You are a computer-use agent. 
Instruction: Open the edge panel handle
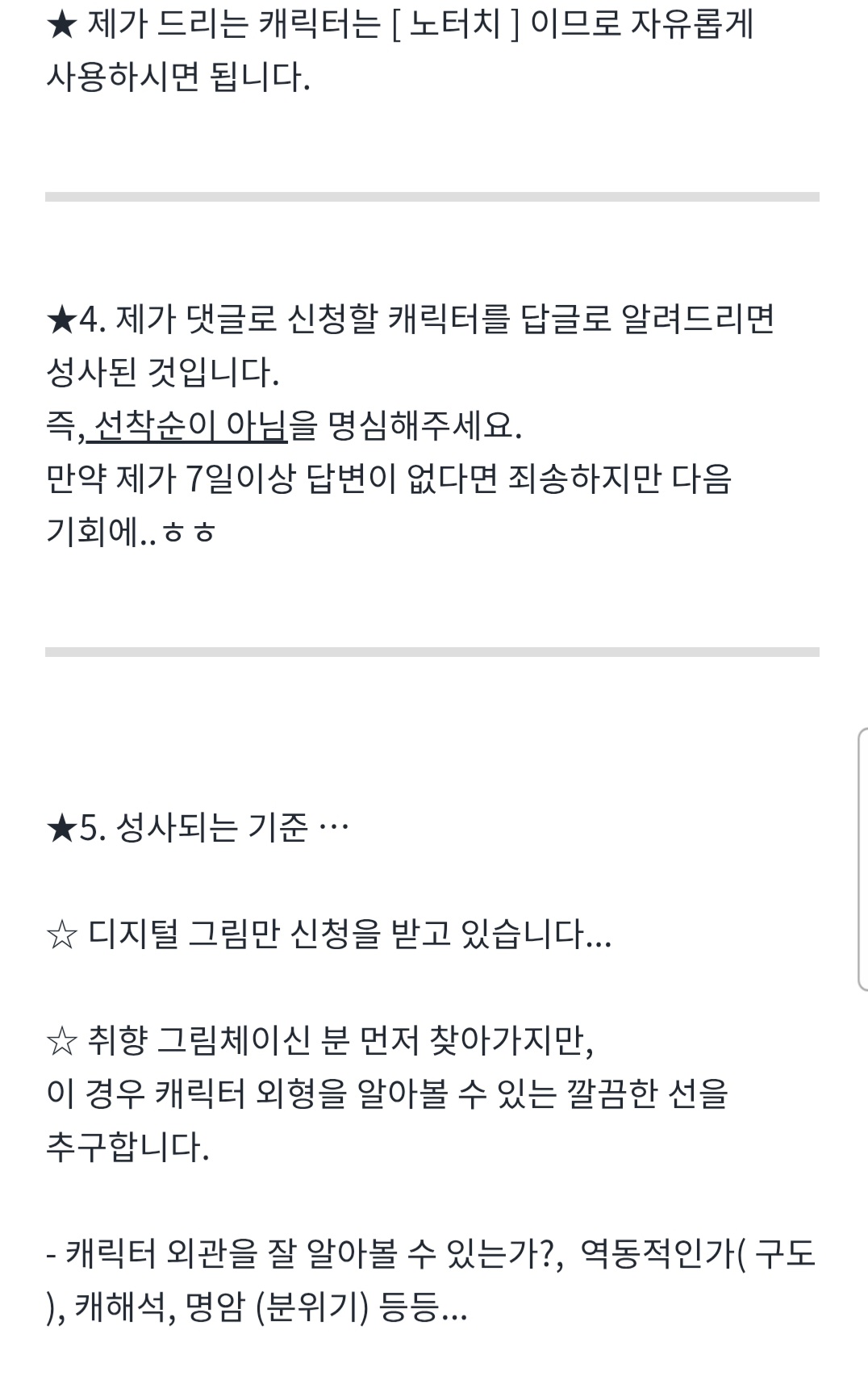click(x=862, y=859)
